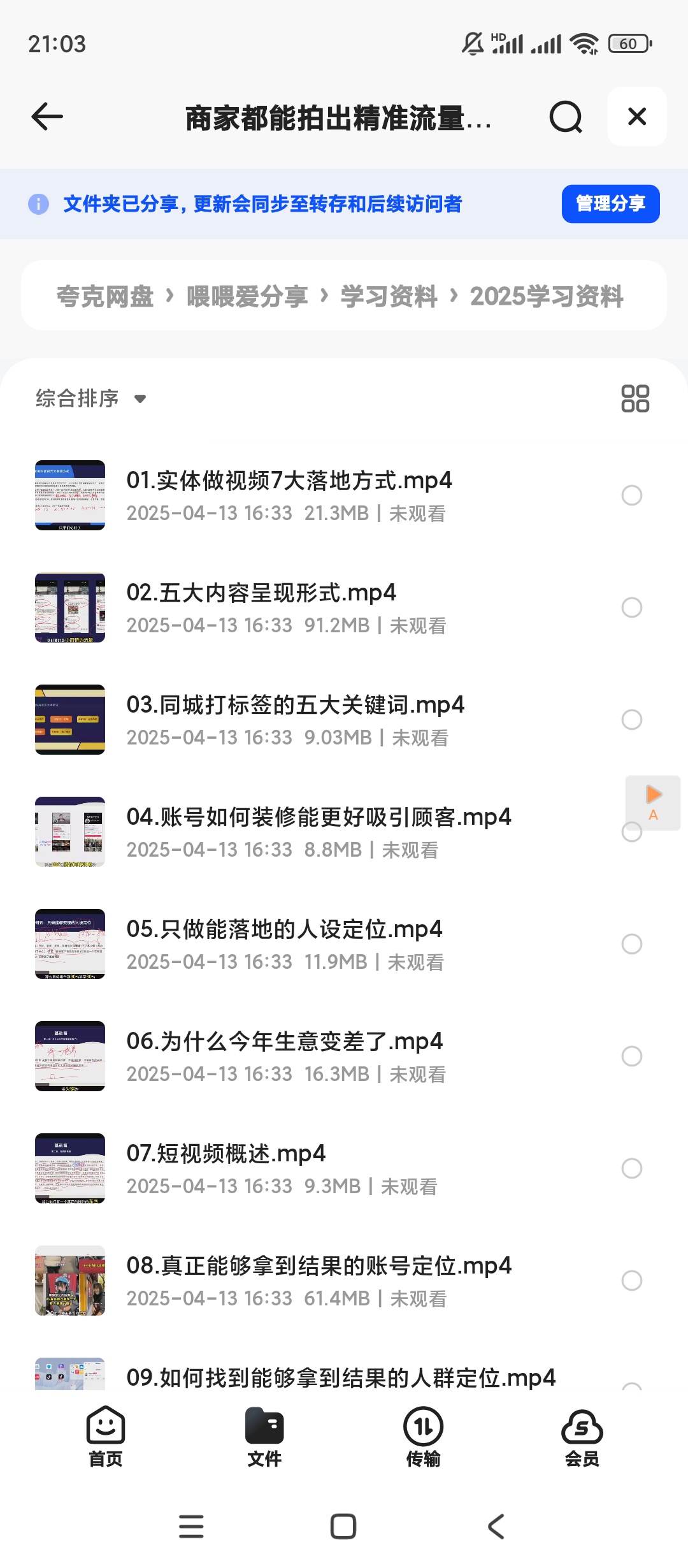This screenshot has height=1568, width=688.
Task: Open thumbnail of 02.五大内容呈现形式.mp4
Action: pyautogui.click(x=69, y=608)
